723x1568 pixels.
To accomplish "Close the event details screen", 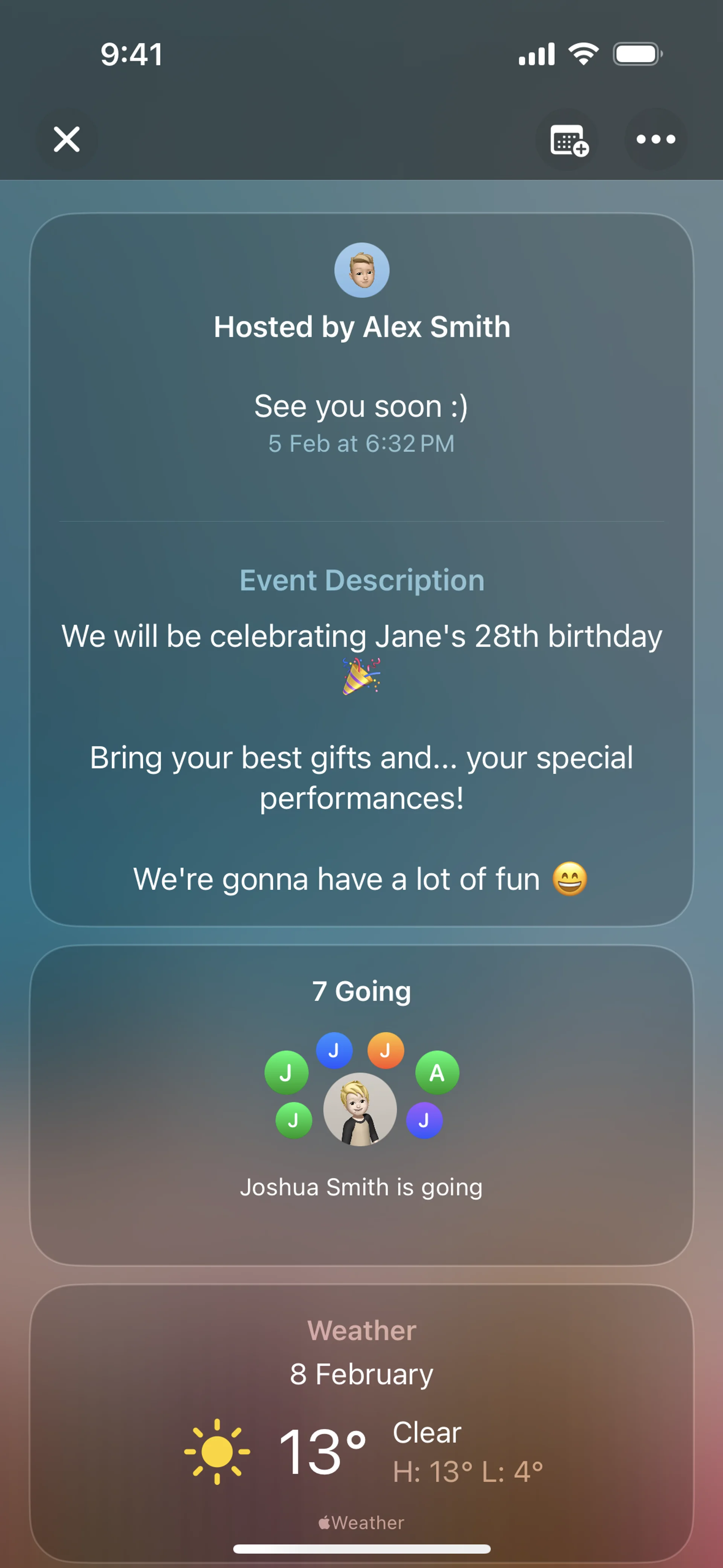I will [66, 139].
